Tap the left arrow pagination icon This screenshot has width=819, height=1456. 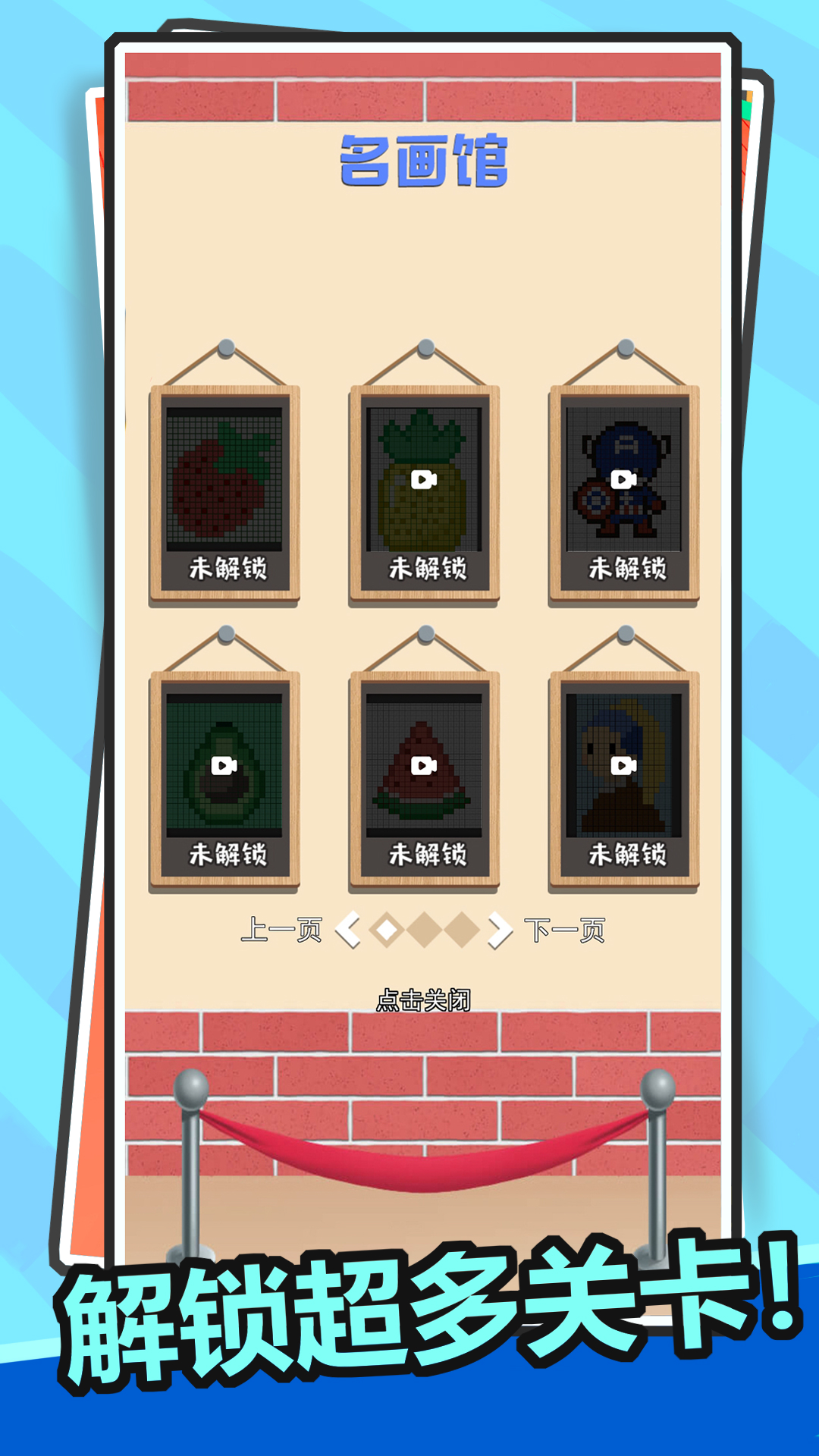(x=350, y=930)
